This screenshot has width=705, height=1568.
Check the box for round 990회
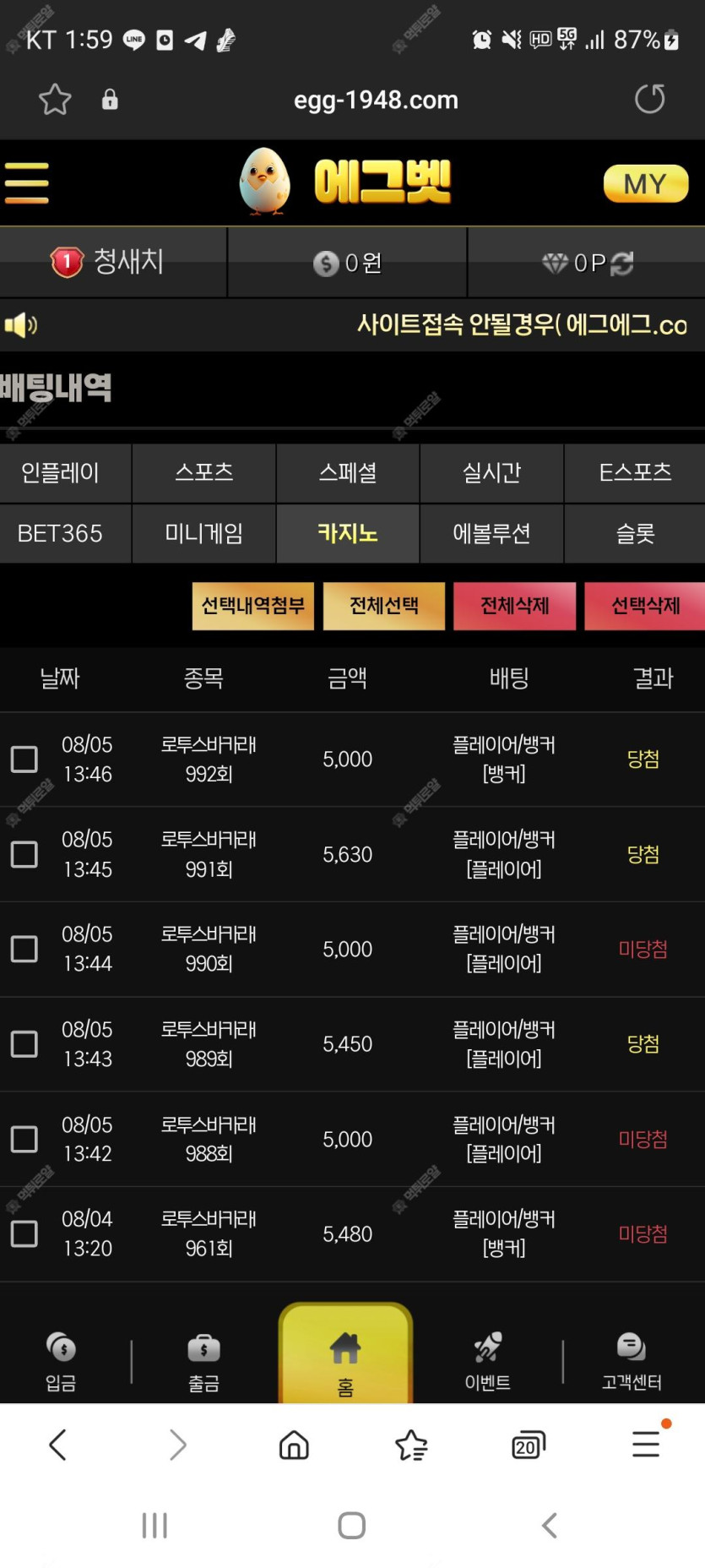pyautogui.click(x=24, y=949)
